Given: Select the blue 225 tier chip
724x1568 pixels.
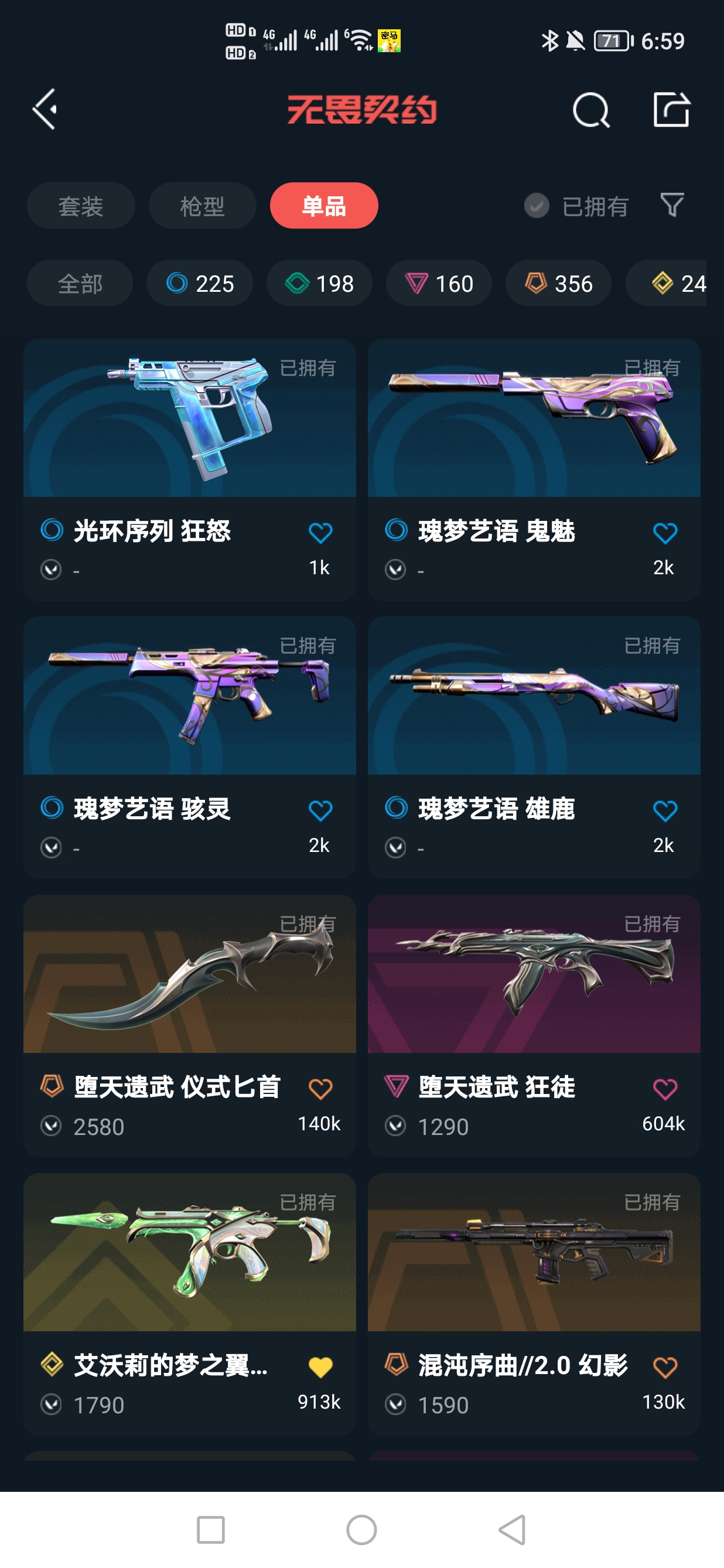Looking at the screenshot, I should (x=200, y=284).
